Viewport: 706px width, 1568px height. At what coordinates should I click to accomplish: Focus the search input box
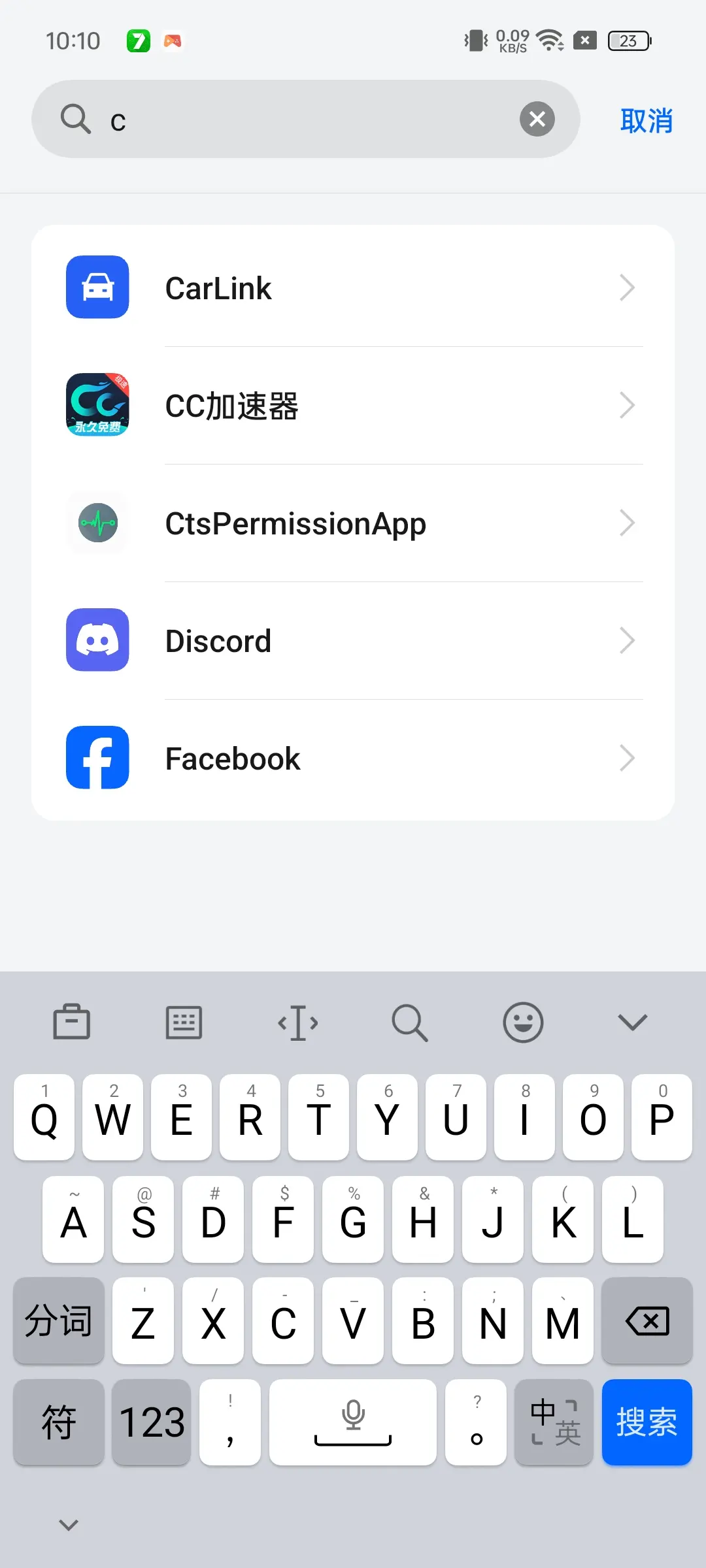(x=307, y=120)
